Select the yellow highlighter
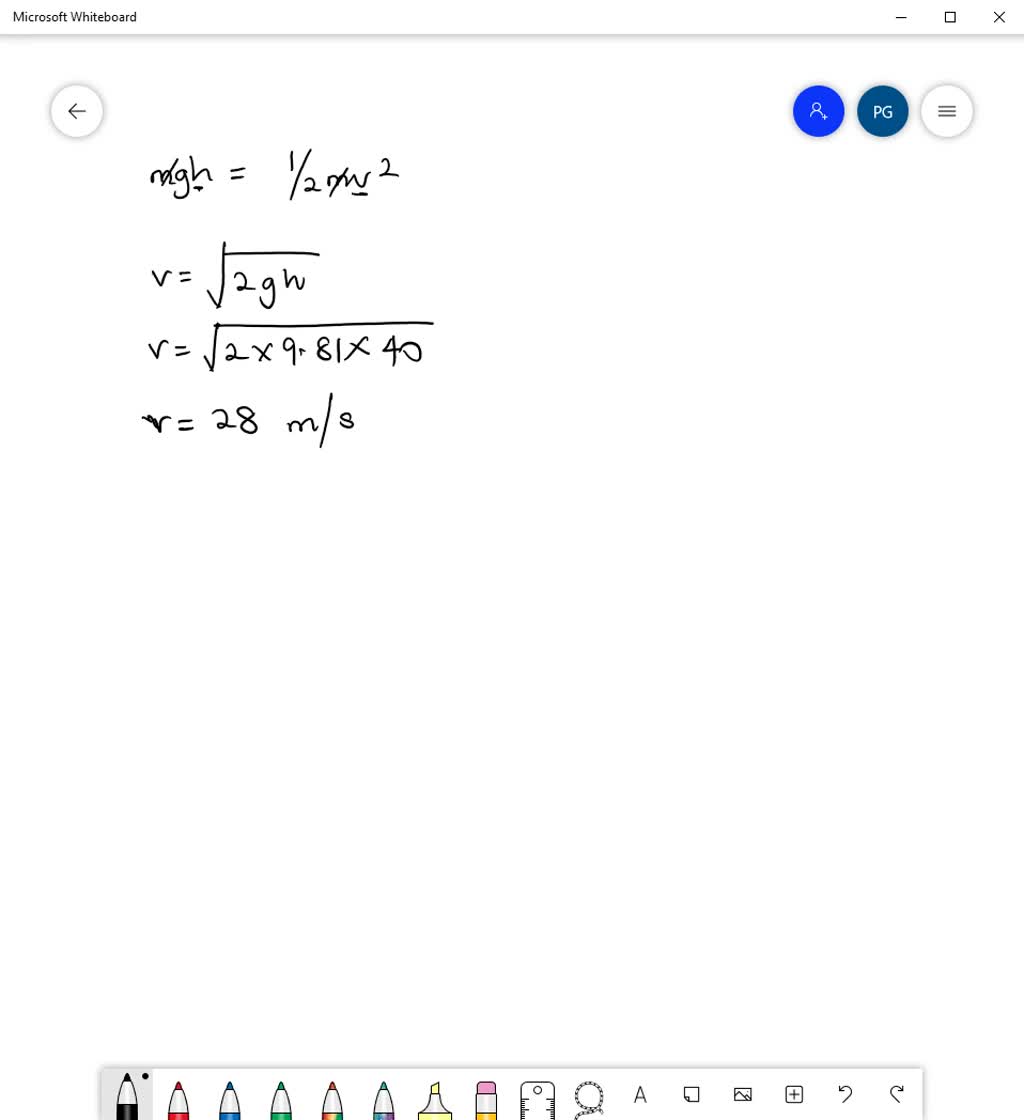1024x1120 pixels. pos(435,1099)
